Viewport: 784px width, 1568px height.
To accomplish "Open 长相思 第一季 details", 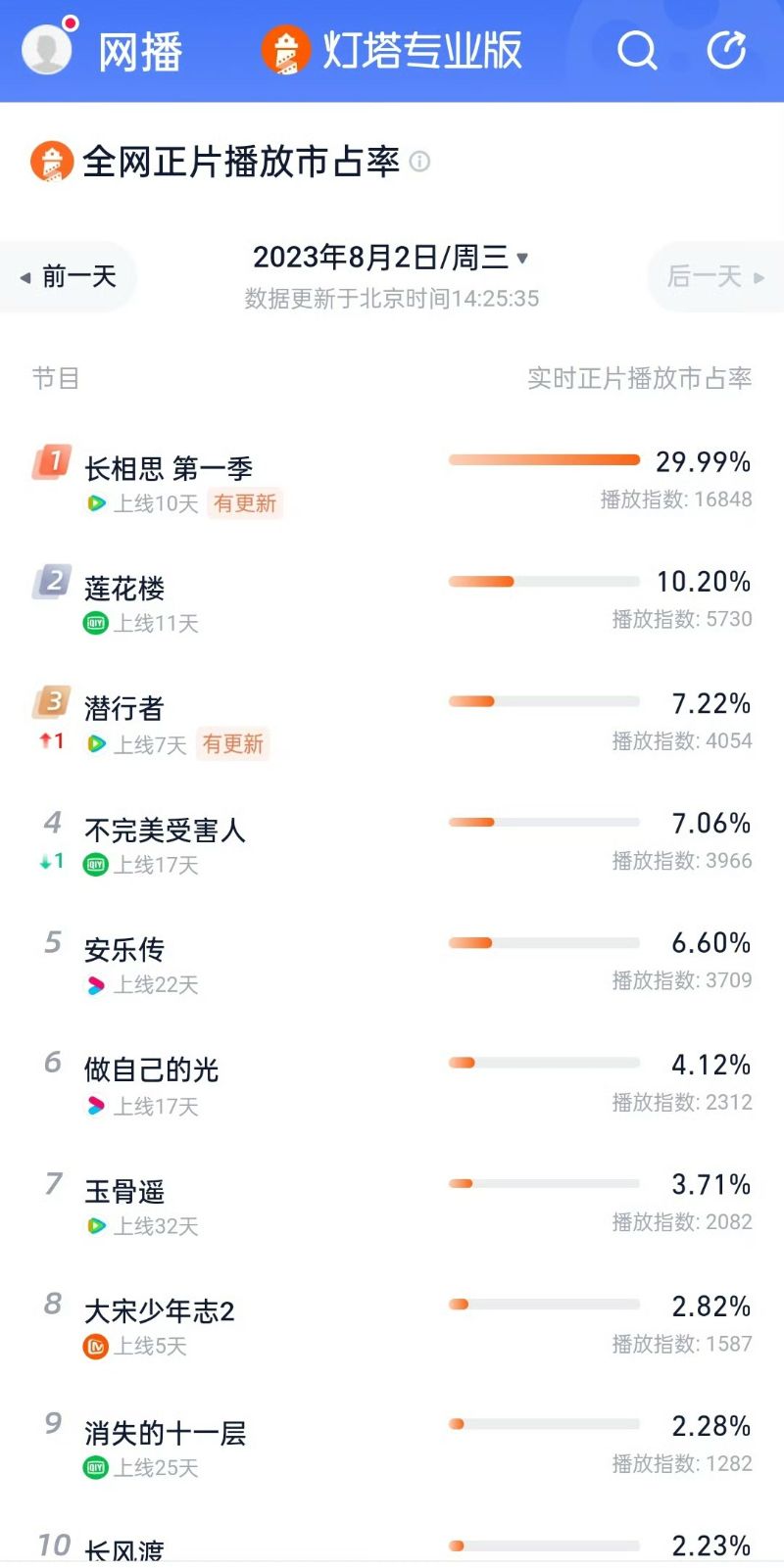I will (x=169, y=469).
